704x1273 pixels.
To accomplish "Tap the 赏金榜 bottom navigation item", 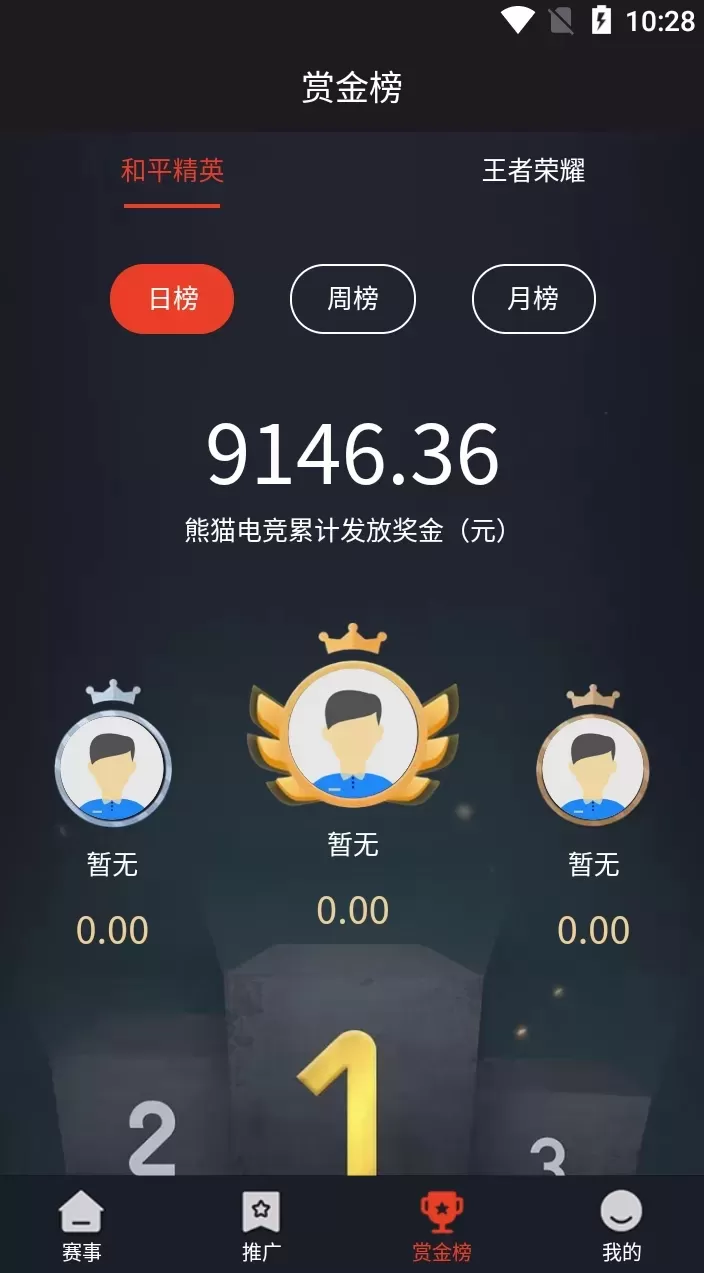I will tap(441, 1225).
